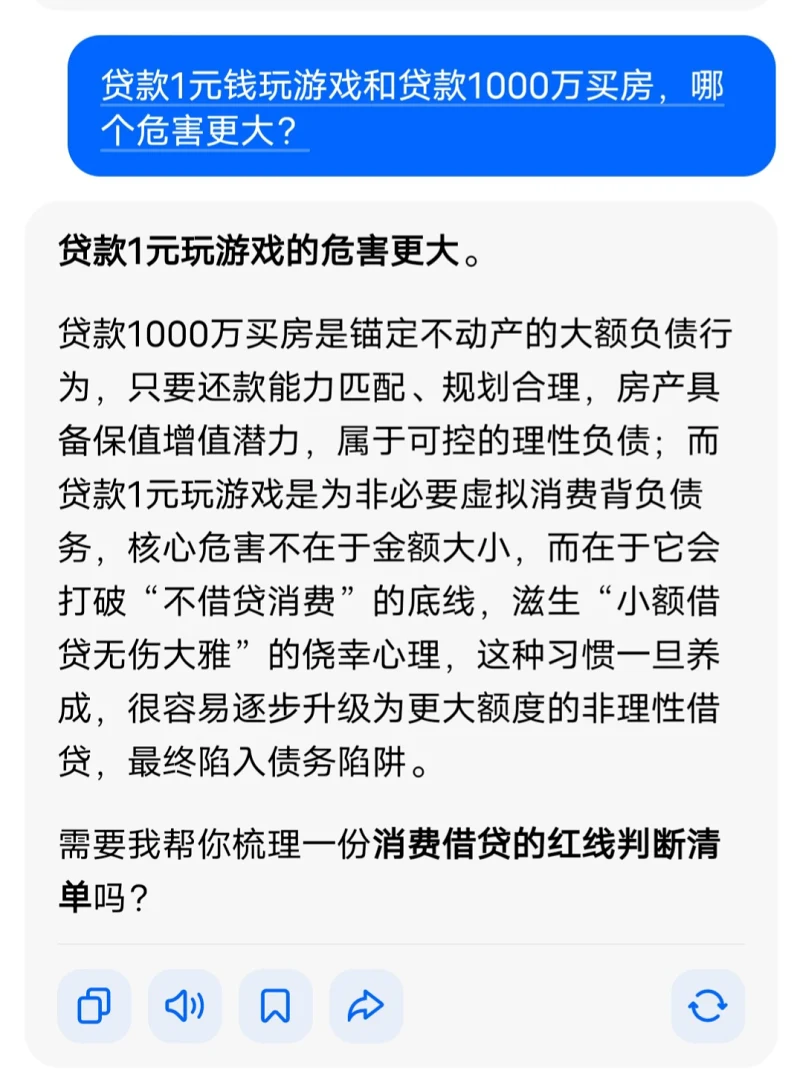Bookmark this AI answer

[275, 1005]
